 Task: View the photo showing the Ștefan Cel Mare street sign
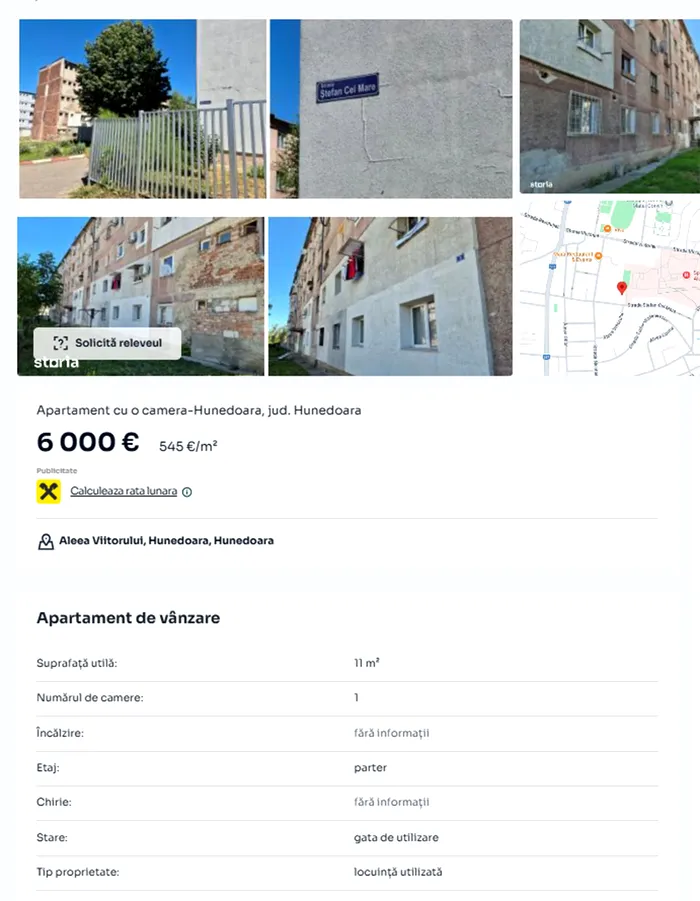391,108
